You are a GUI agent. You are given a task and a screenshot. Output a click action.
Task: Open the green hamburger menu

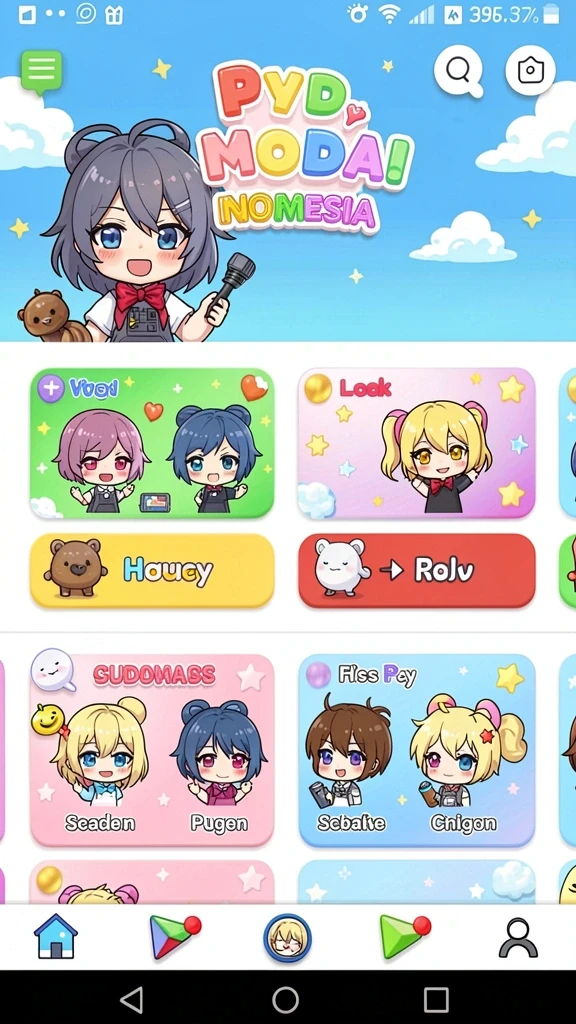pyautogui.click(x=42, y=71)
